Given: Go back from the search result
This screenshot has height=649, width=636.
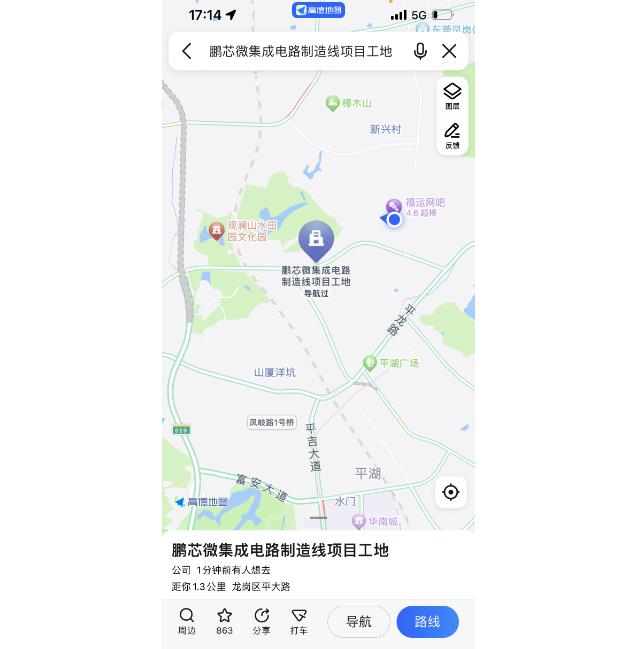Looking at the screenshot, I should [187, 51].
